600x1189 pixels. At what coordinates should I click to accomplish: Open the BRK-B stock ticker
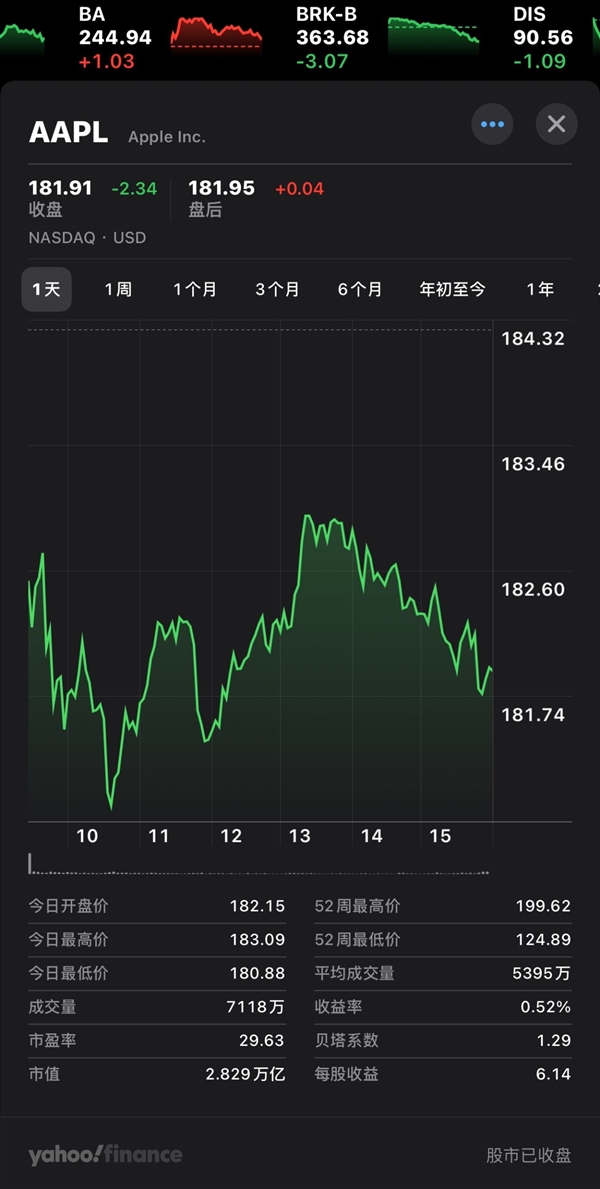[x=332, y=38]
